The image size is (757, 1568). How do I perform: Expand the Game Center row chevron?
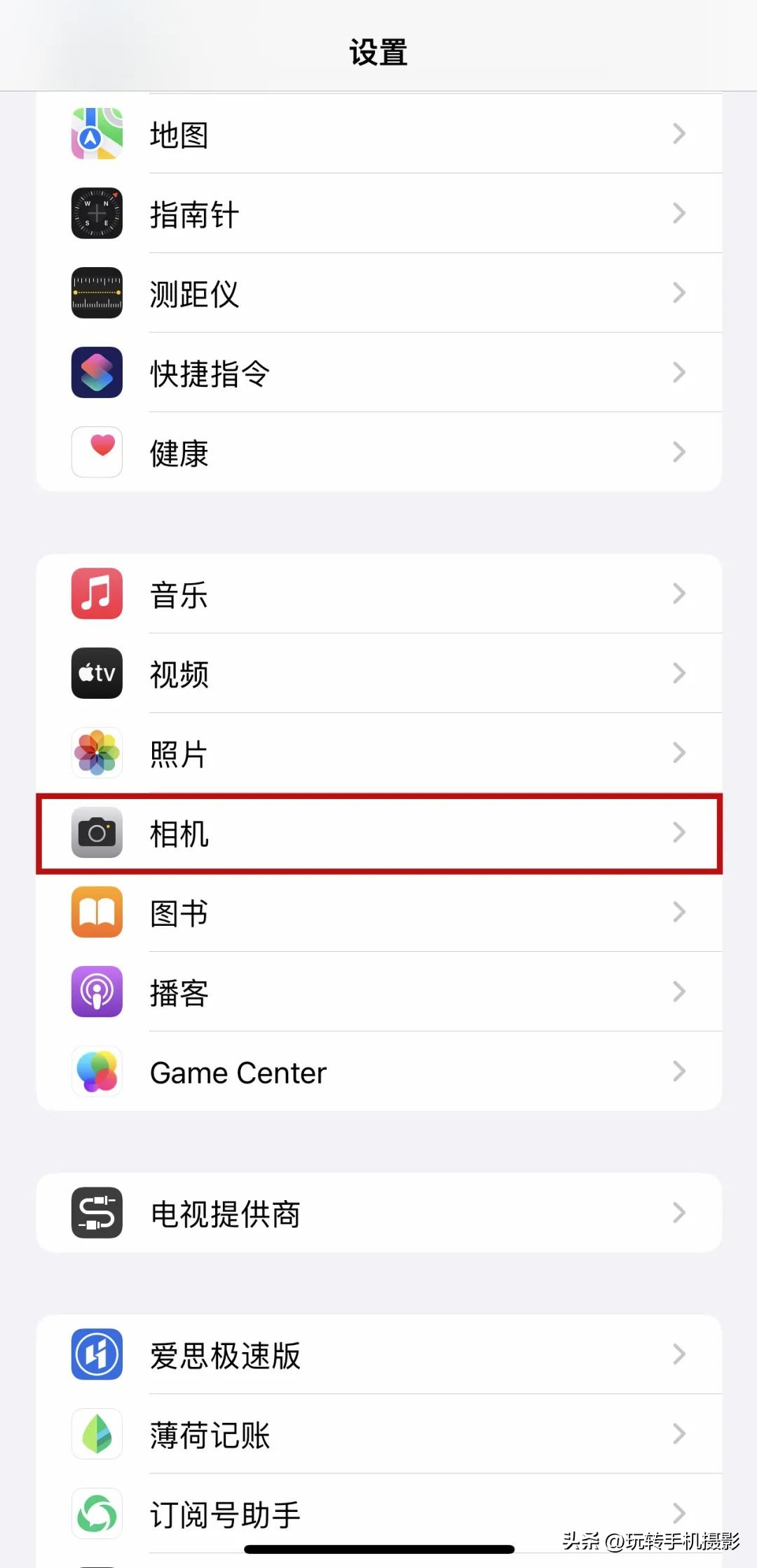[x=678, y=1072]
